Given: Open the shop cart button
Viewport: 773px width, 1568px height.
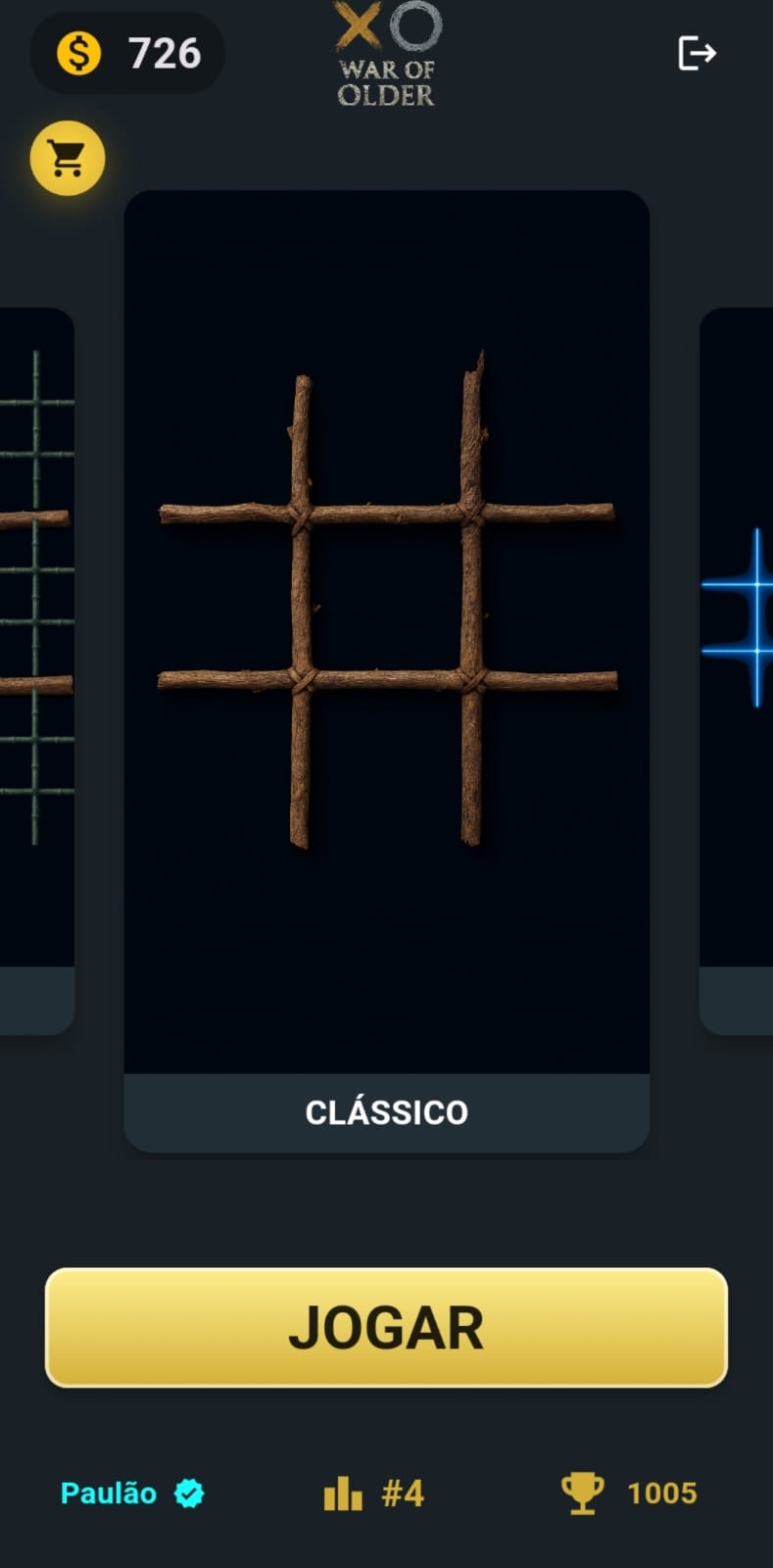Looking at the screenshot, I should tap(67, 158).
